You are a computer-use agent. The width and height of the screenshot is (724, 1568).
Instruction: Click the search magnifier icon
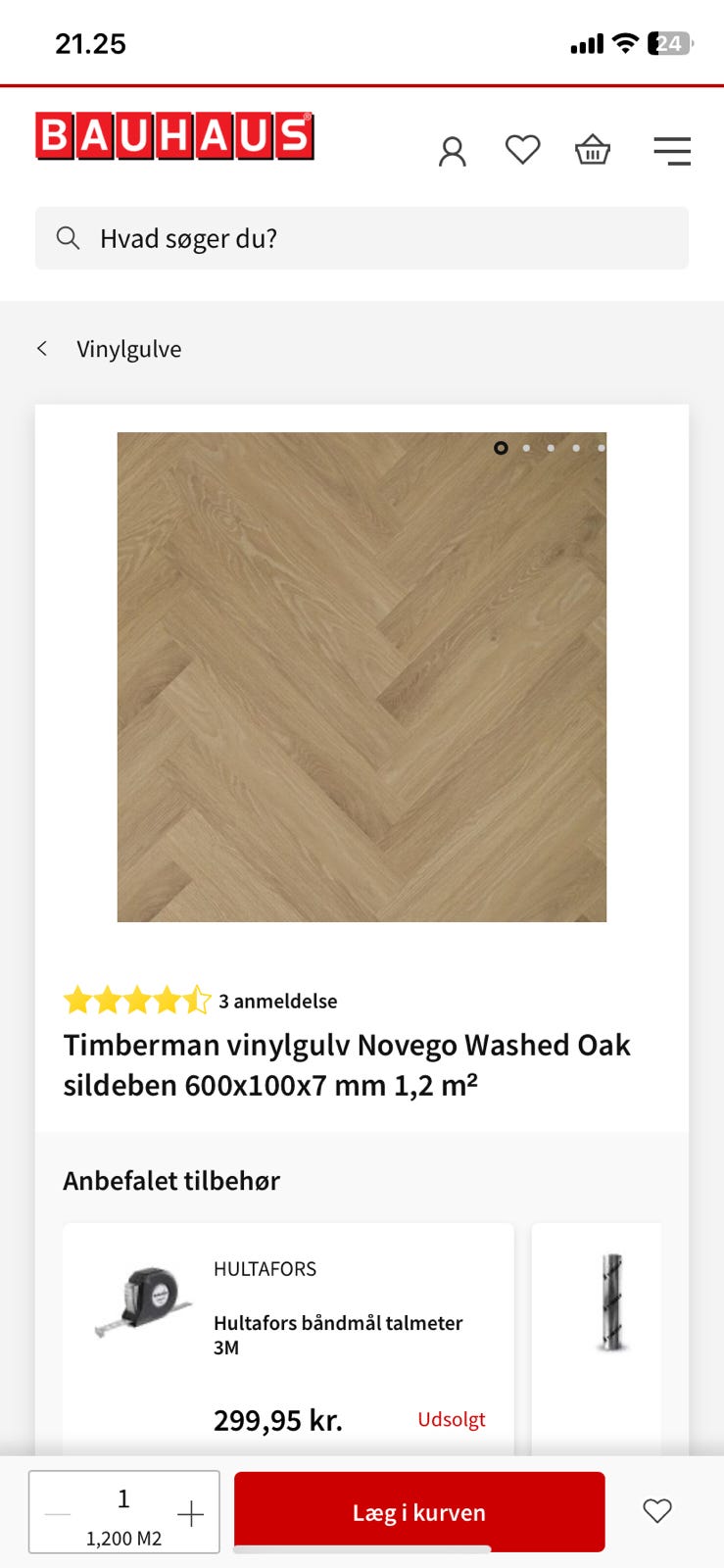pos(68,238)
